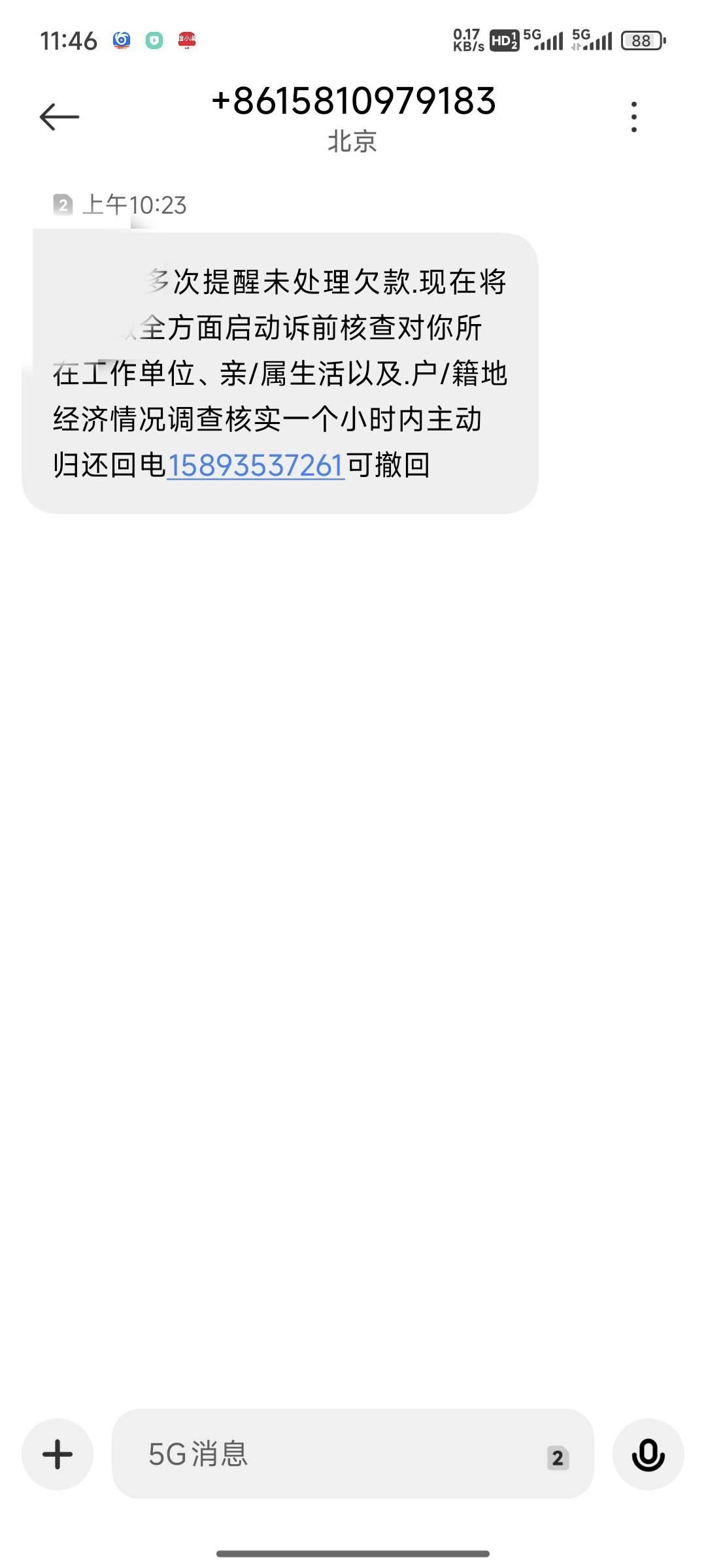This screenshot has height=1568, width=706.
Task: Switch SIM with the 2 badge in input
Action: click(x=558, y=1458)
